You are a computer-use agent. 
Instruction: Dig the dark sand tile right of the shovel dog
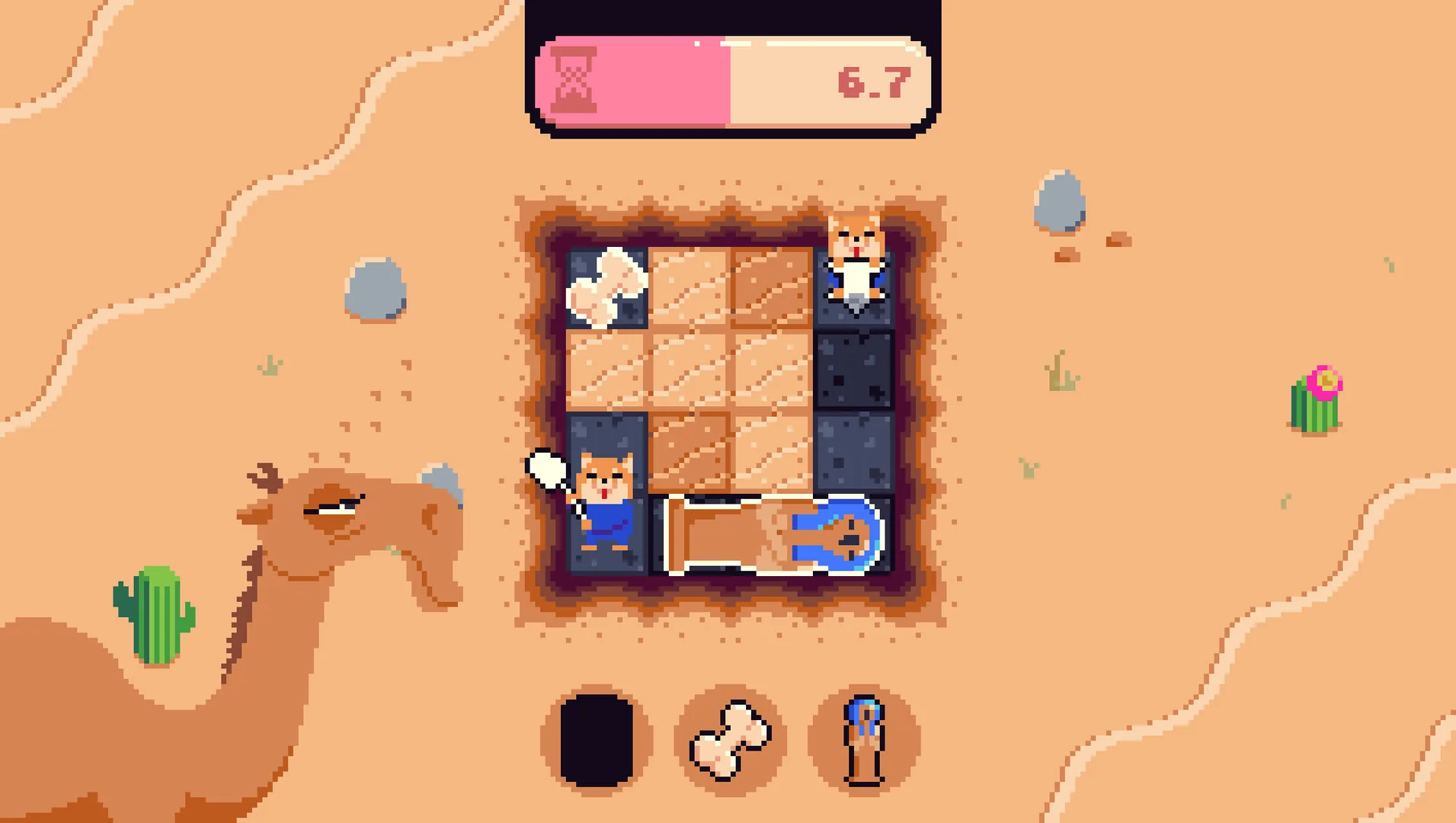click(689, 453)
